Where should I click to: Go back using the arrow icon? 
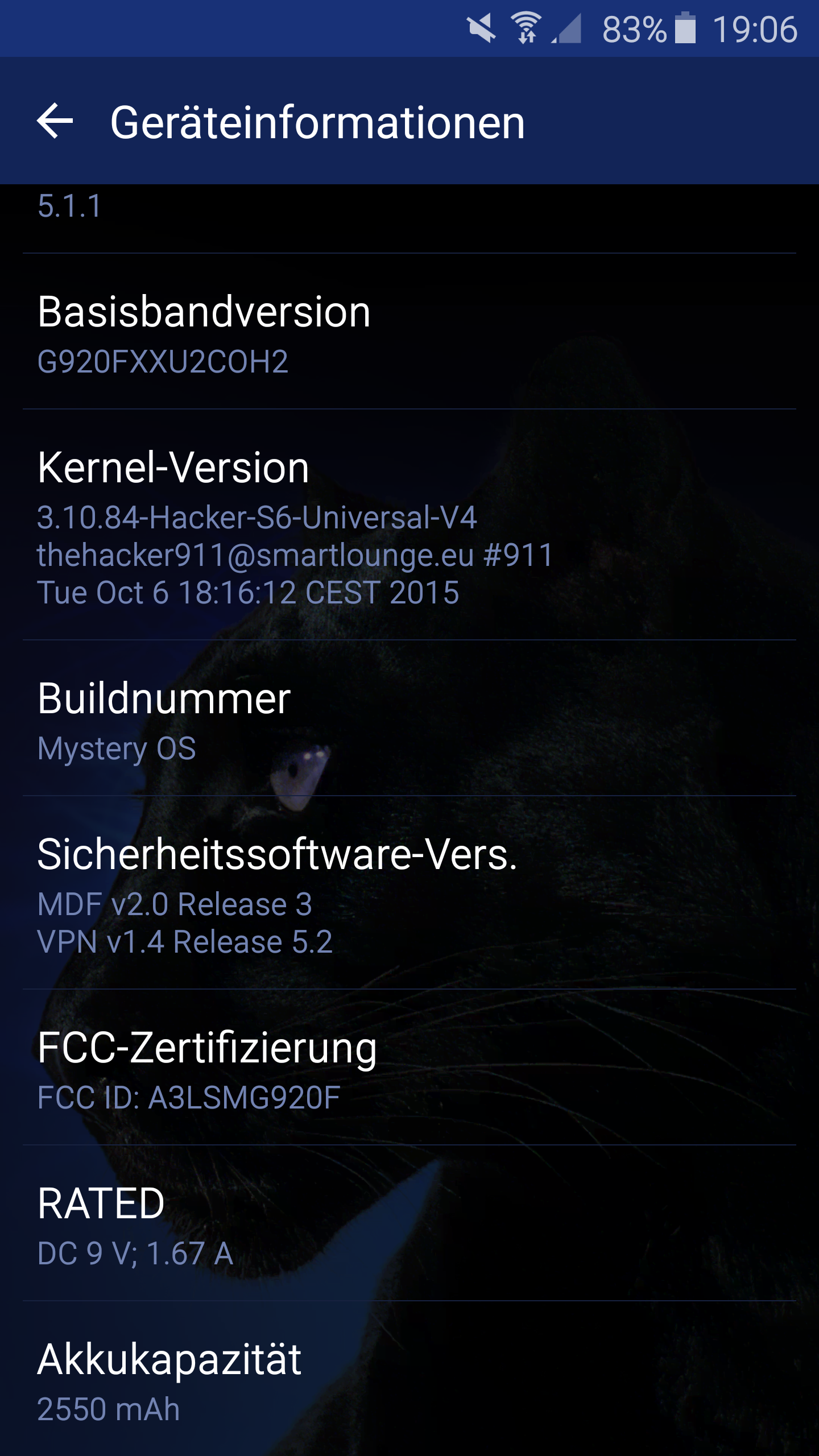tap(55, 121)
